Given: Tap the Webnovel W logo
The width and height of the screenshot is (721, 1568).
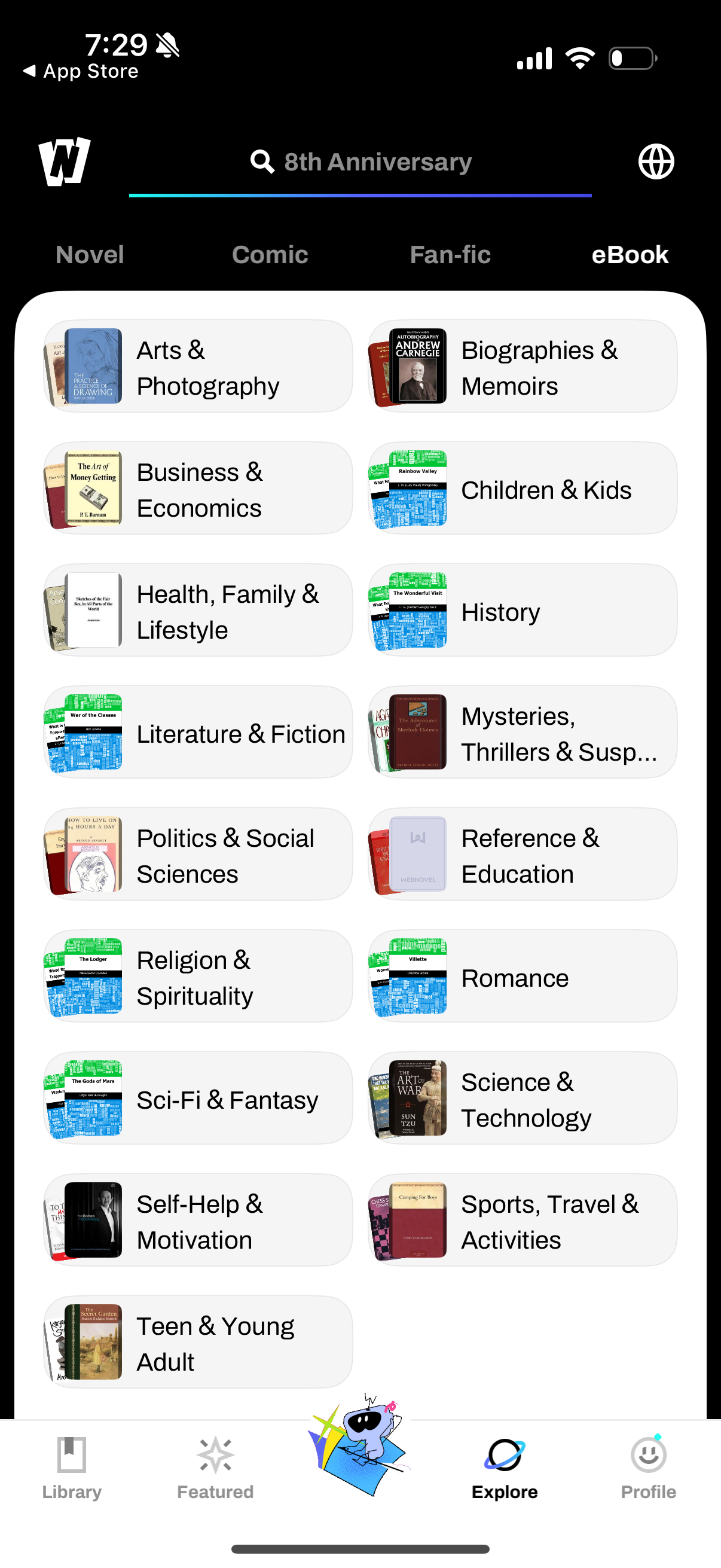Looking at the screenshot, I should point(64,161).
